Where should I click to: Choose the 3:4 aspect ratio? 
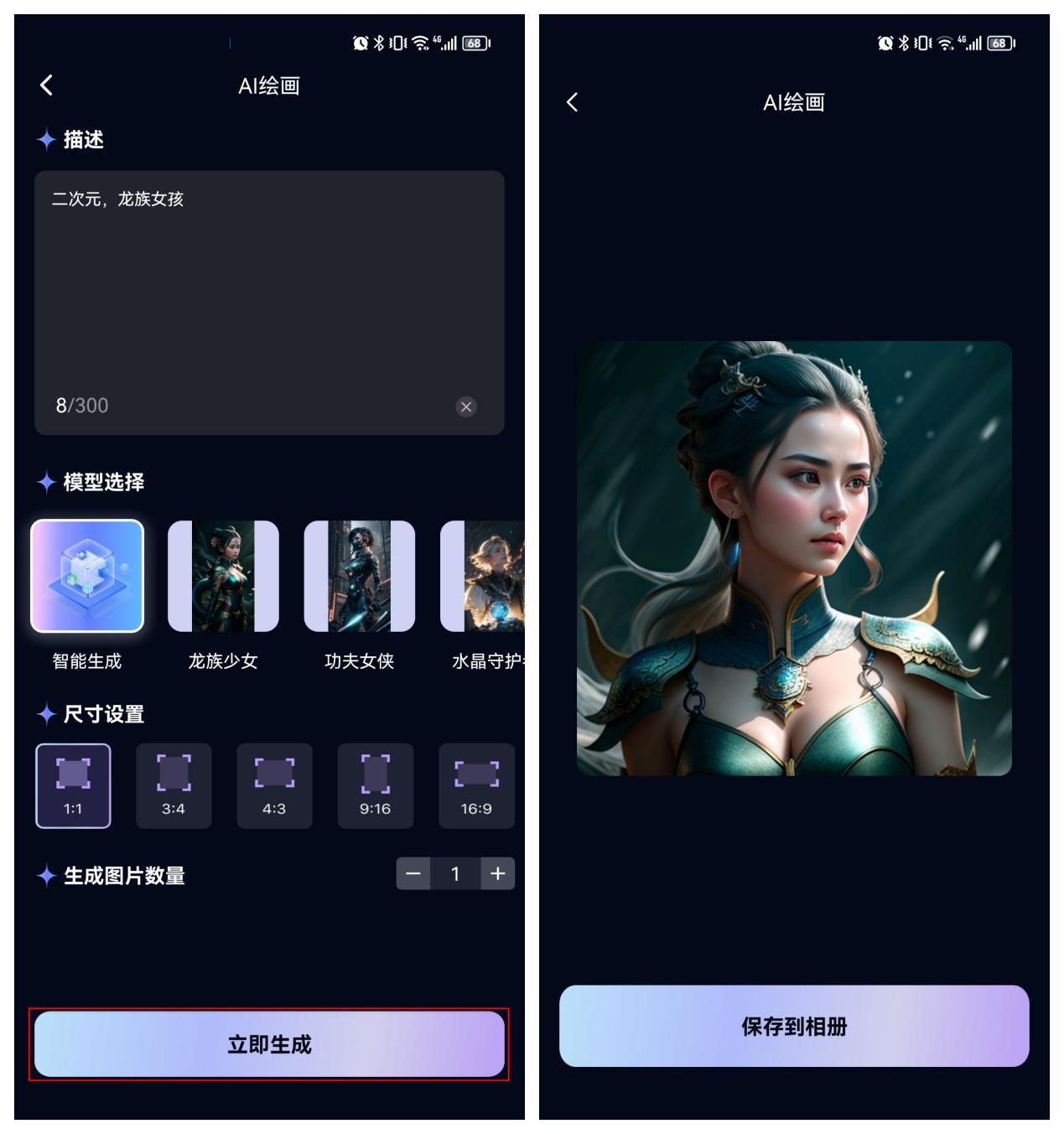click(174, 785)
